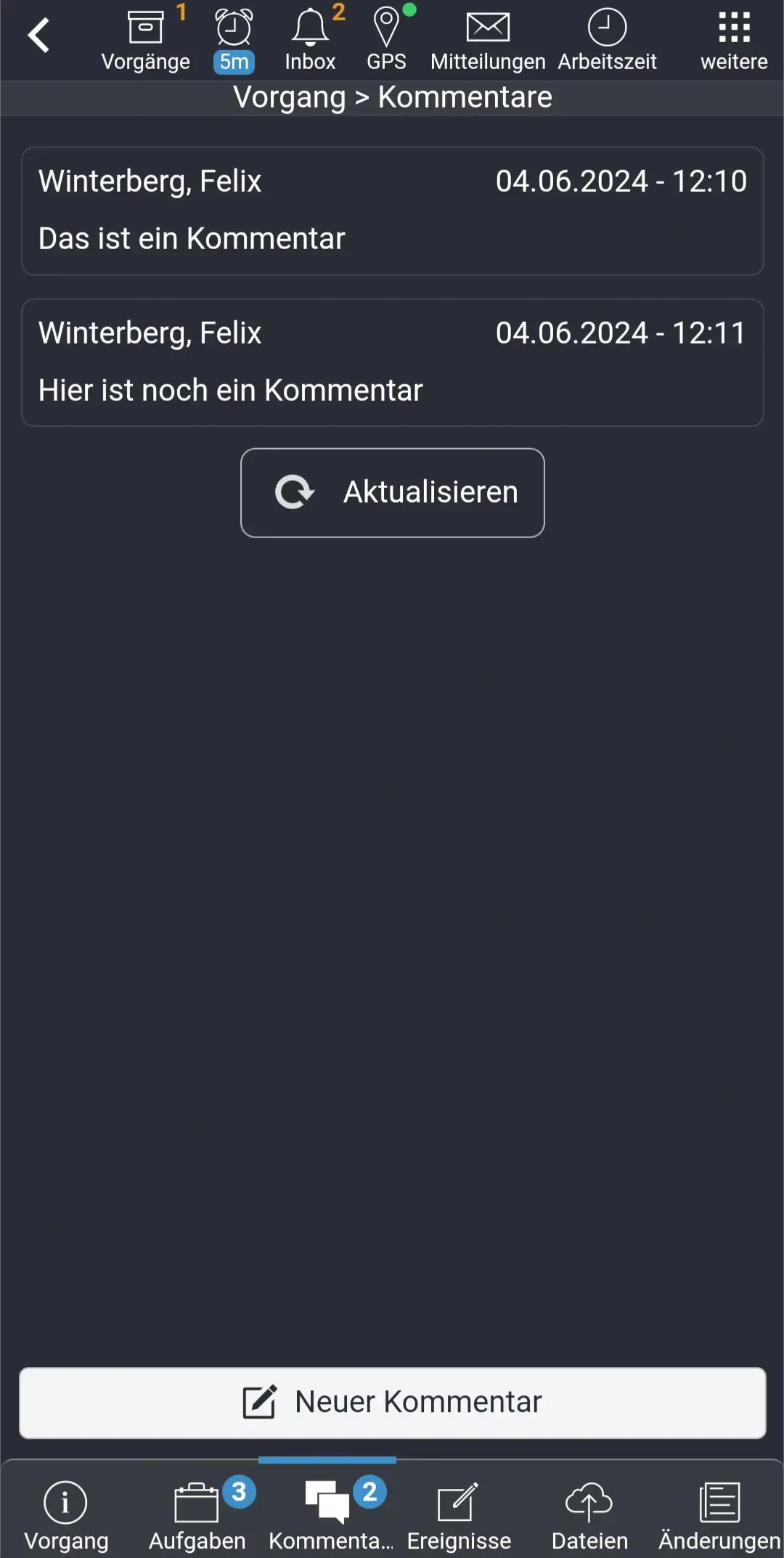Go back using the left chevron
Image resolution: width=784 pixels, height=1558 pixels.
coord(38,35)
